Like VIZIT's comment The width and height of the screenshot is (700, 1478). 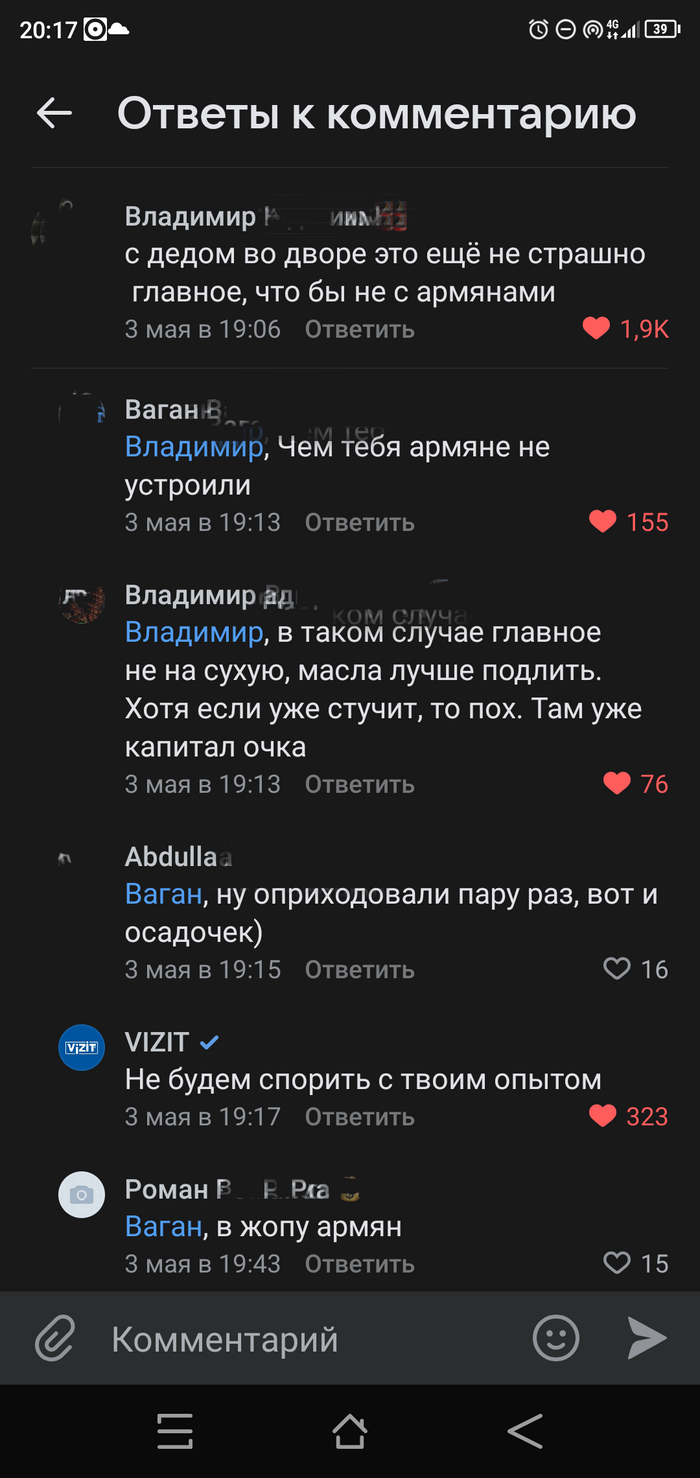click(603, 1116)
